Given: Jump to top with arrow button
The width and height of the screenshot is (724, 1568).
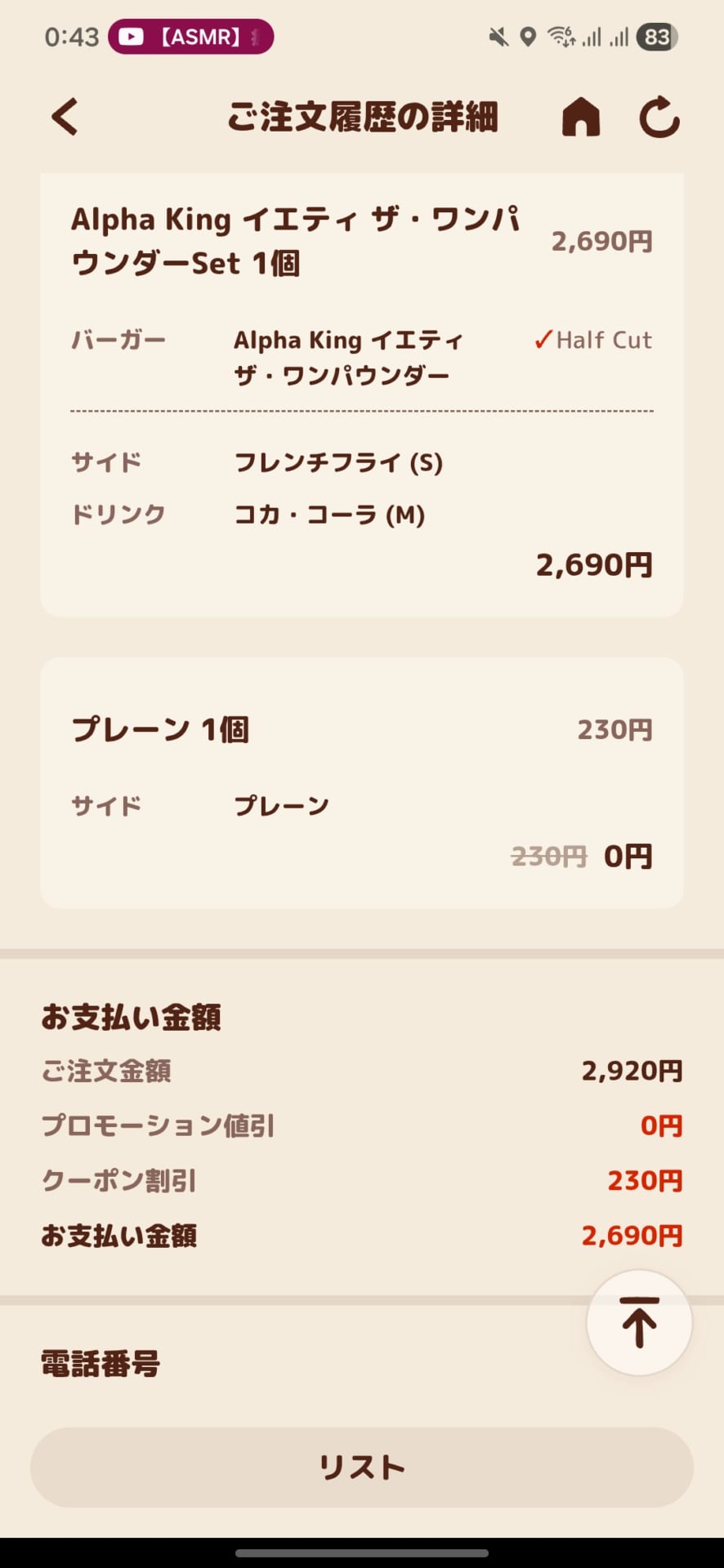Looking at the screenshot, I should [x=639, y=1322].
